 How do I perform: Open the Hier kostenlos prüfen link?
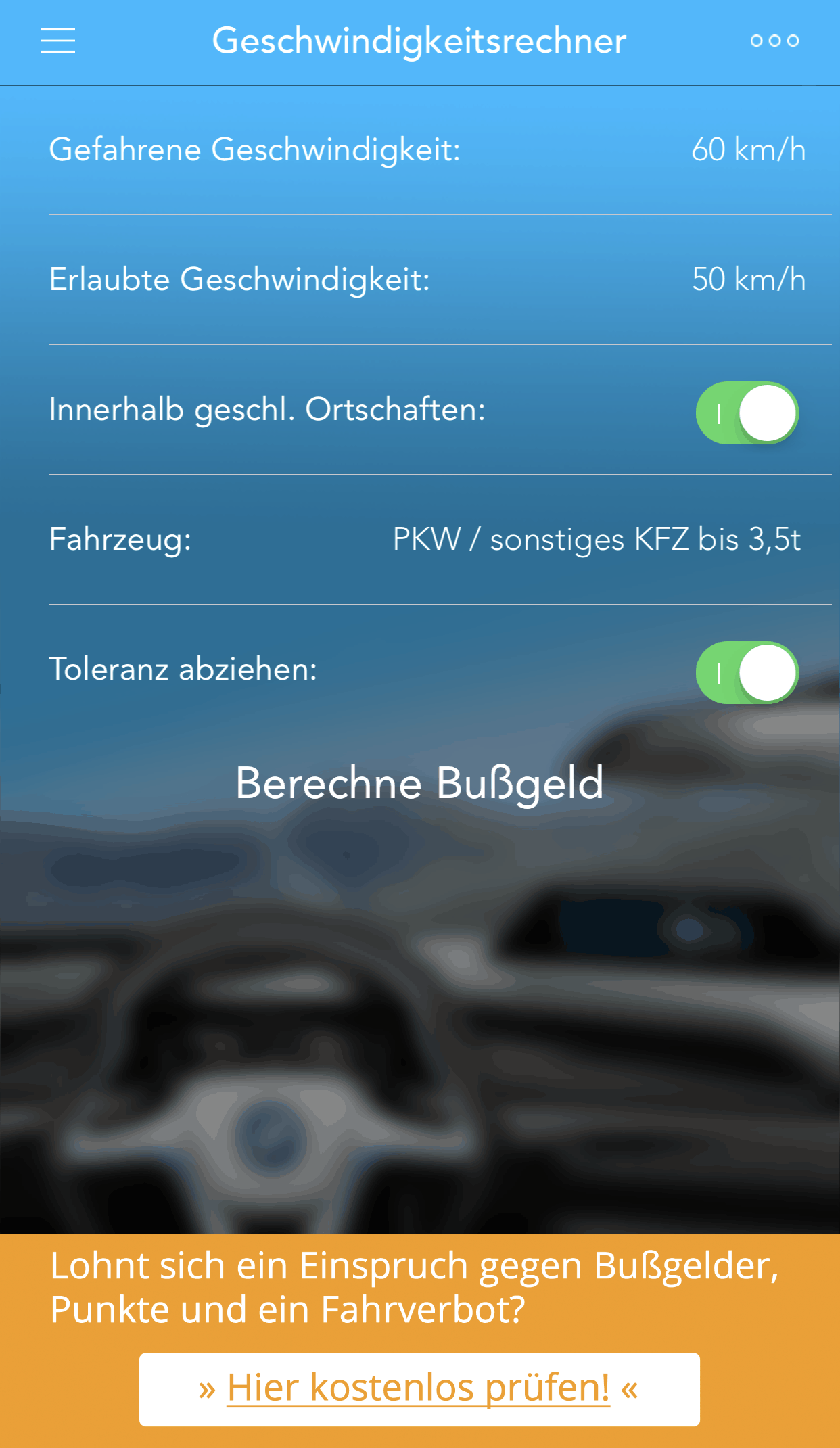point(419,1388)
